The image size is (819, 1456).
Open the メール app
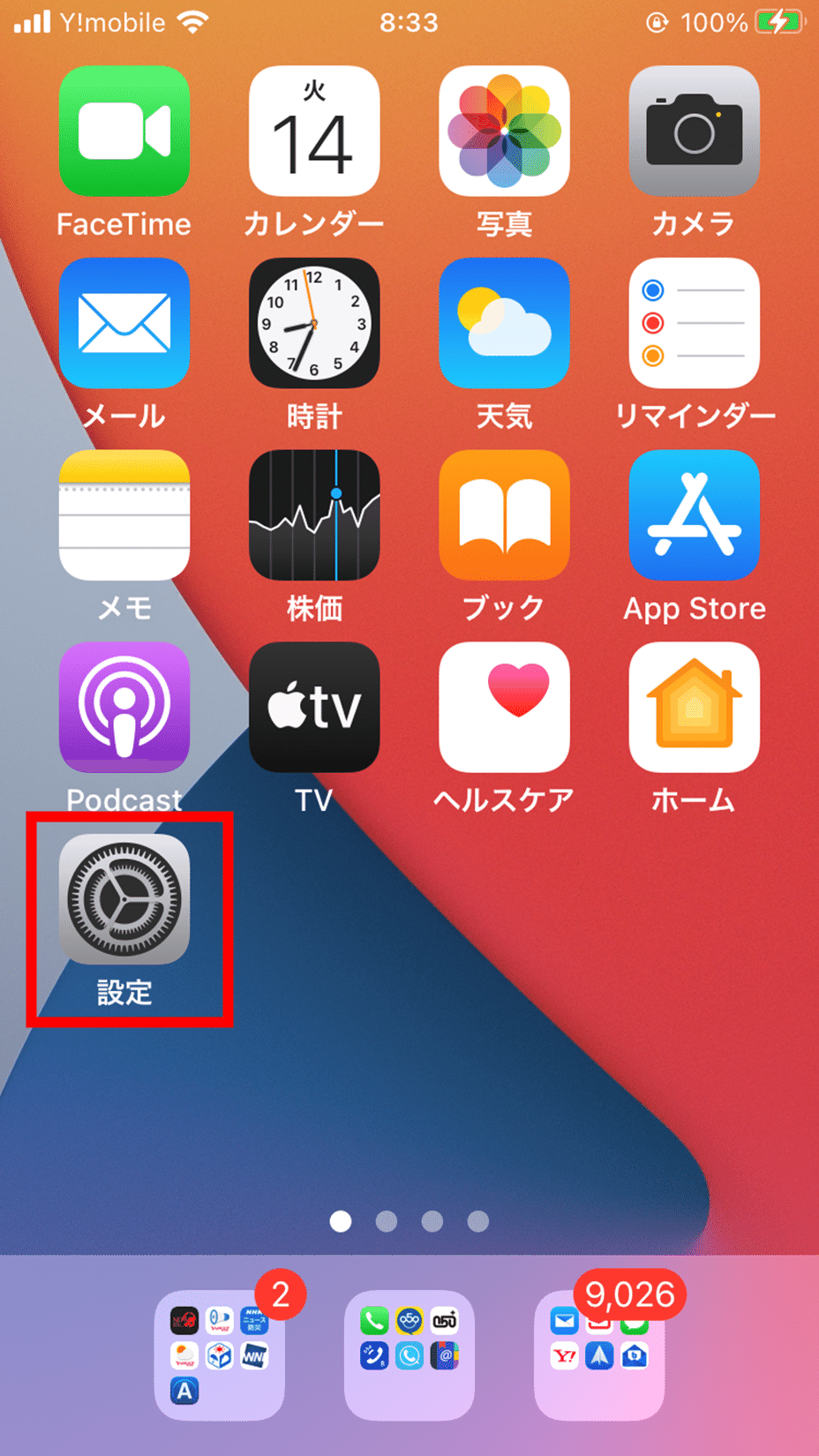tap(124, 323)
